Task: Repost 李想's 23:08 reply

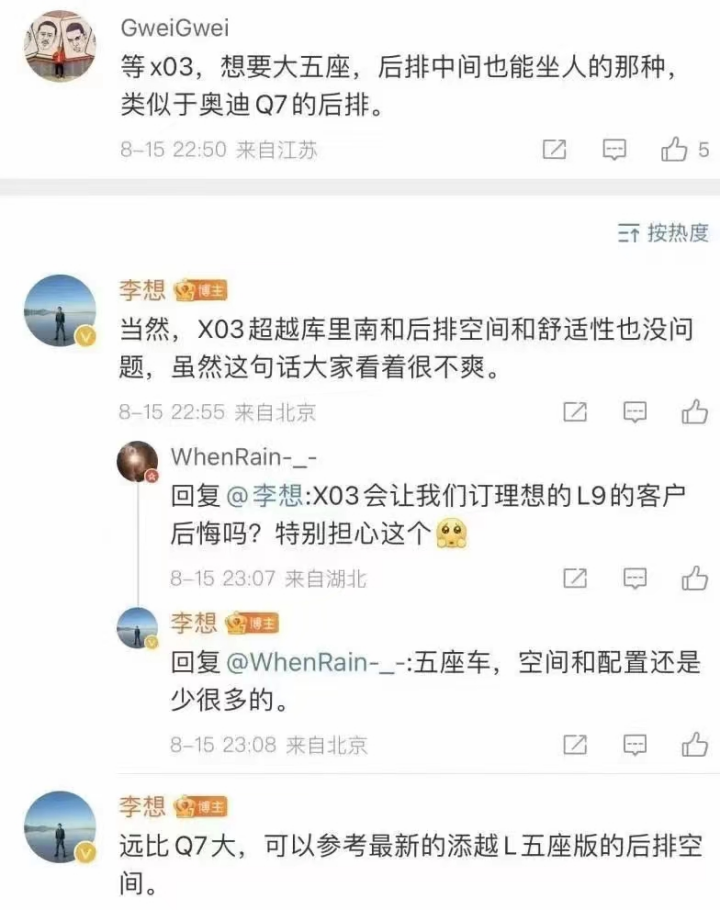Action: coord(575,745)
